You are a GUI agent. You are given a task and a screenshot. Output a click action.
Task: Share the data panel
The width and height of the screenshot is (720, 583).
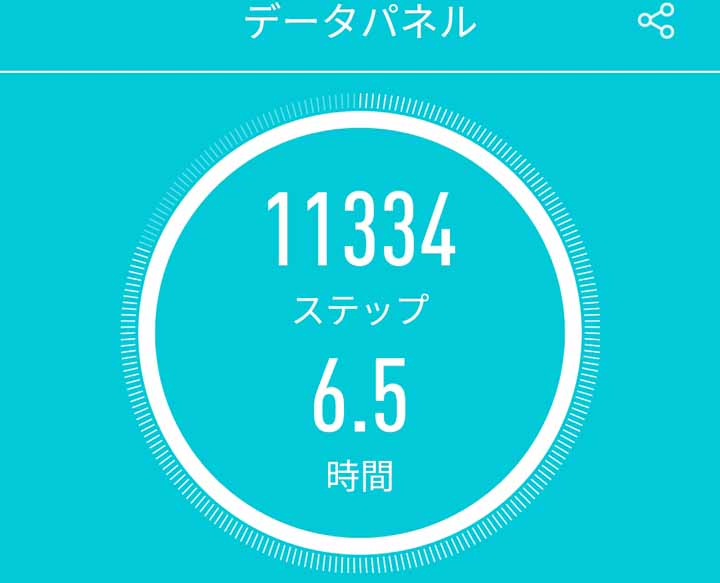click(x=656, y=22)
